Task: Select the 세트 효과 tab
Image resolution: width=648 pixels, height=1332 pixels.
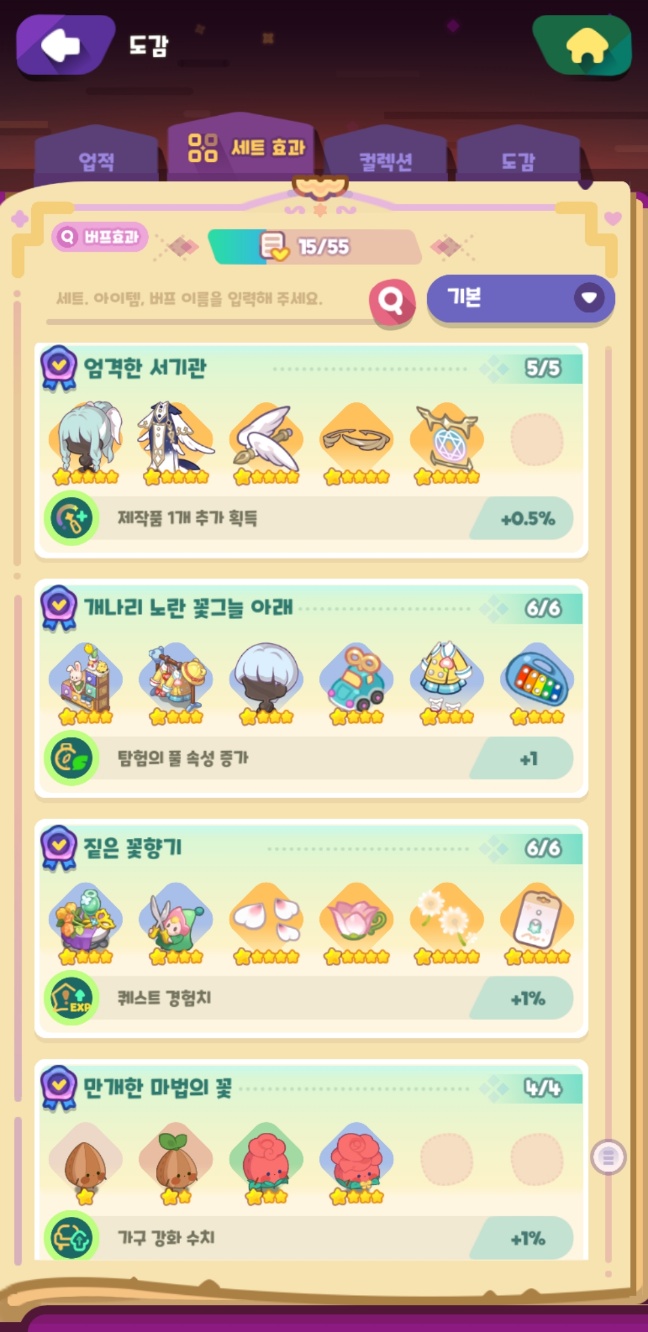Action: point(245,150)
